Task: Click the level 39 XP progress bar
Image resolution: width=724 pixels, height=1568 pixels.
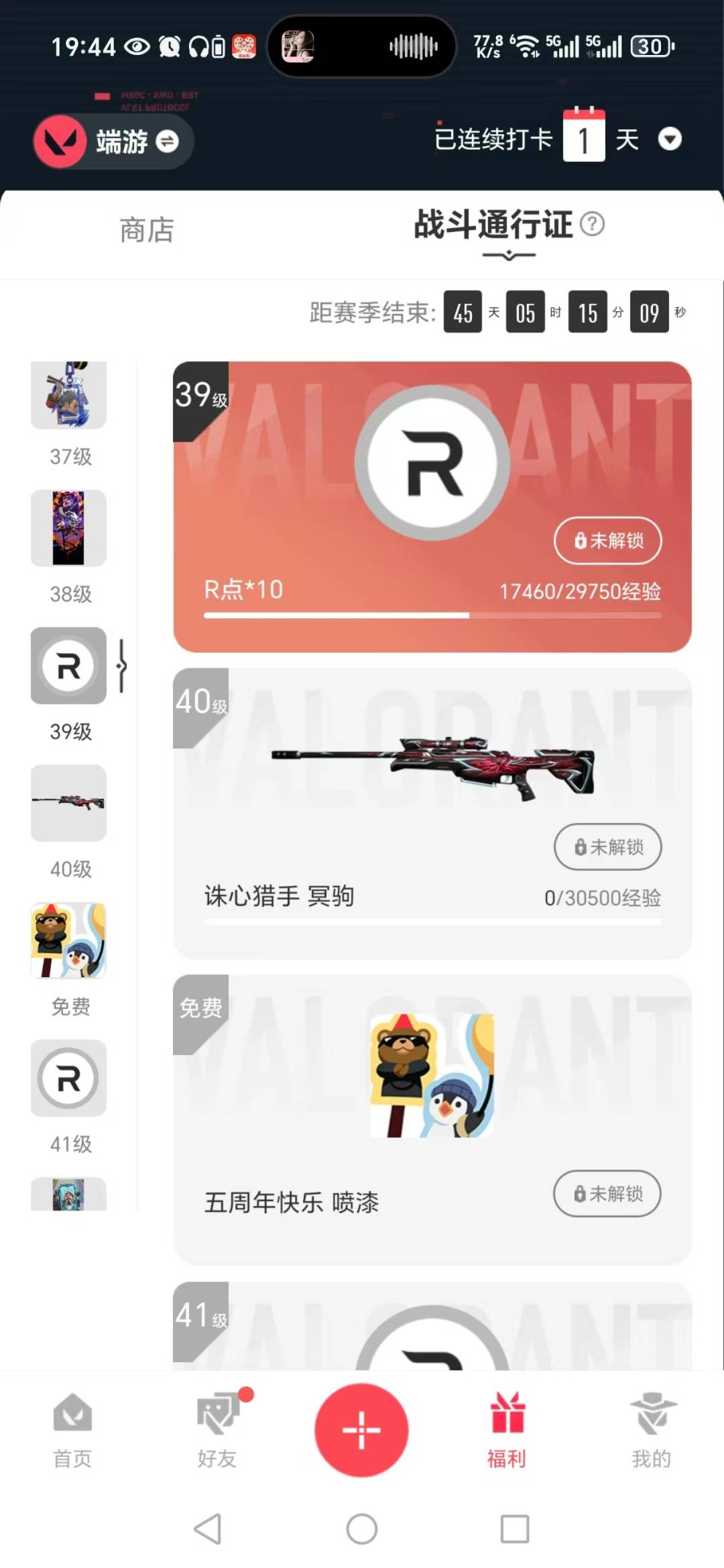Action: click(x=432, y=614)
